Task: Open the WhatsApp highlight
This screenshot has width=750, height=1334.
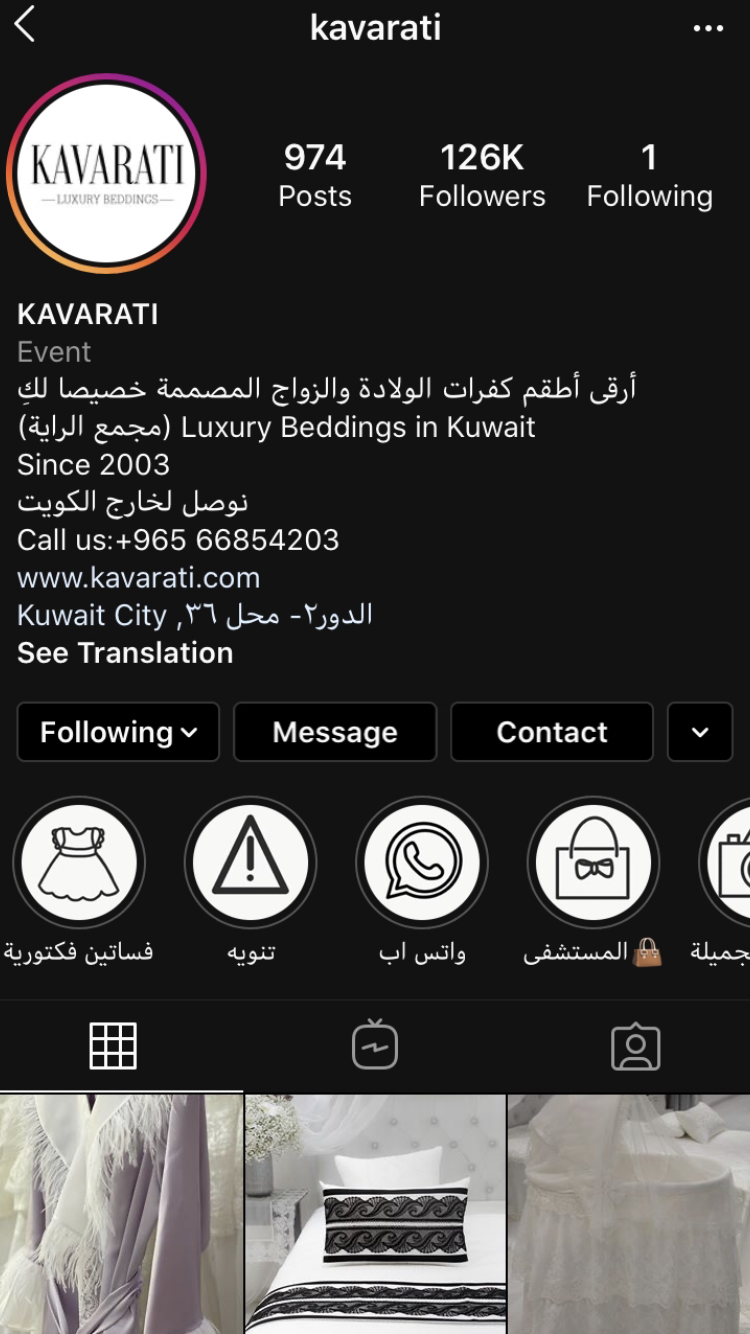Action: click(x=422, y=862)
